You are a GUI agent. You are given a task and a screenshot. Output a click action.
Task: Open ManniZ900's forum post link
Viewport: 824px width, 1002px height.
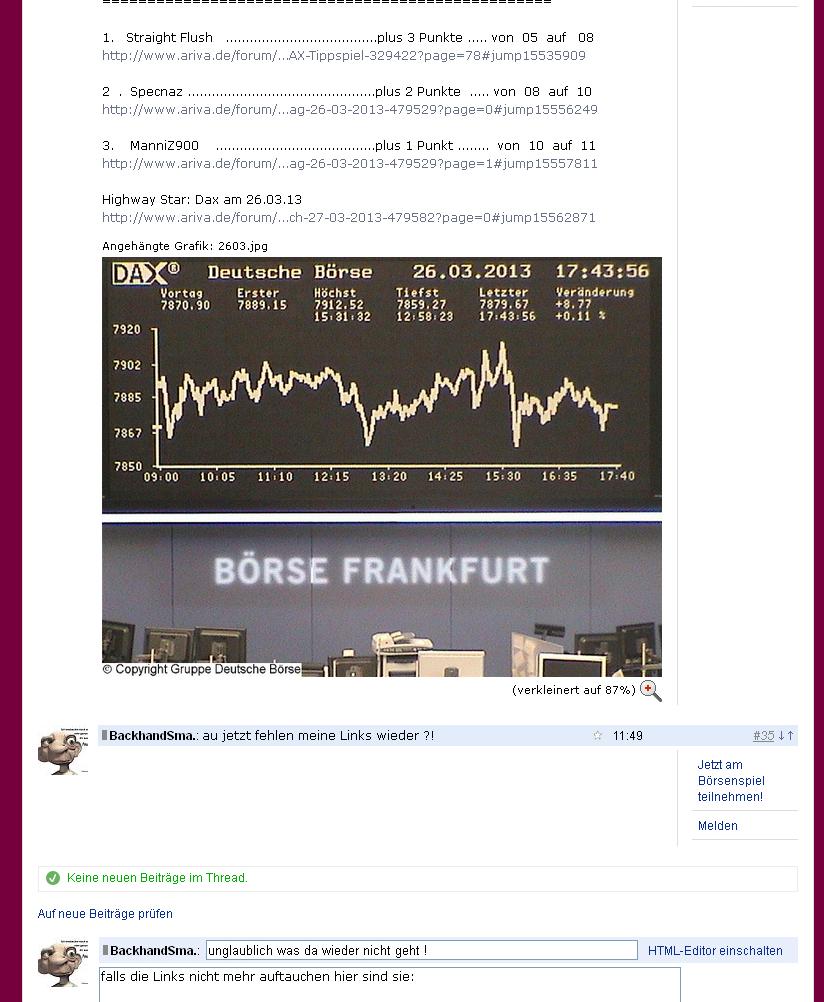[349, 164]
